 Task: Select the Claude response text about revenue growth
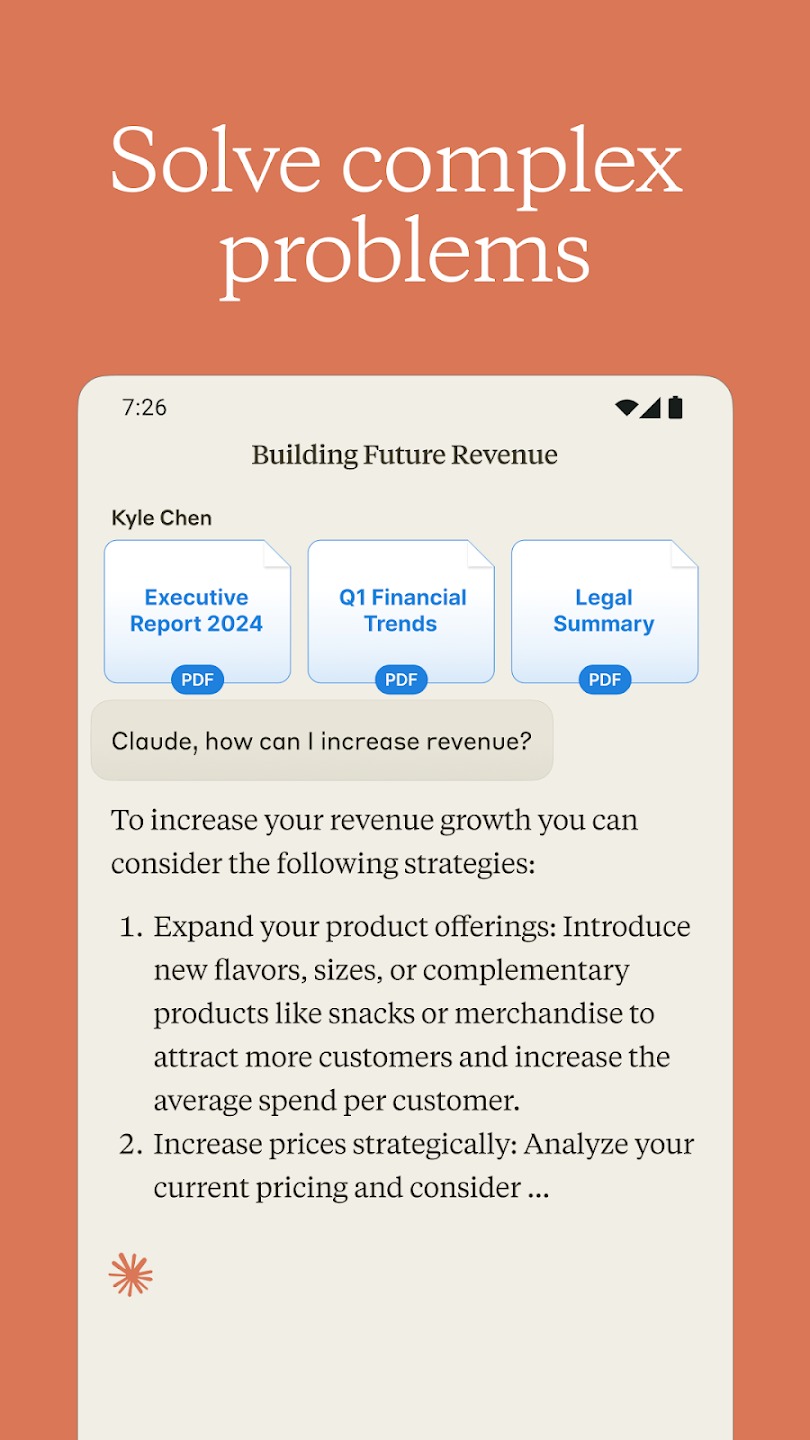(x=375, y=841)
